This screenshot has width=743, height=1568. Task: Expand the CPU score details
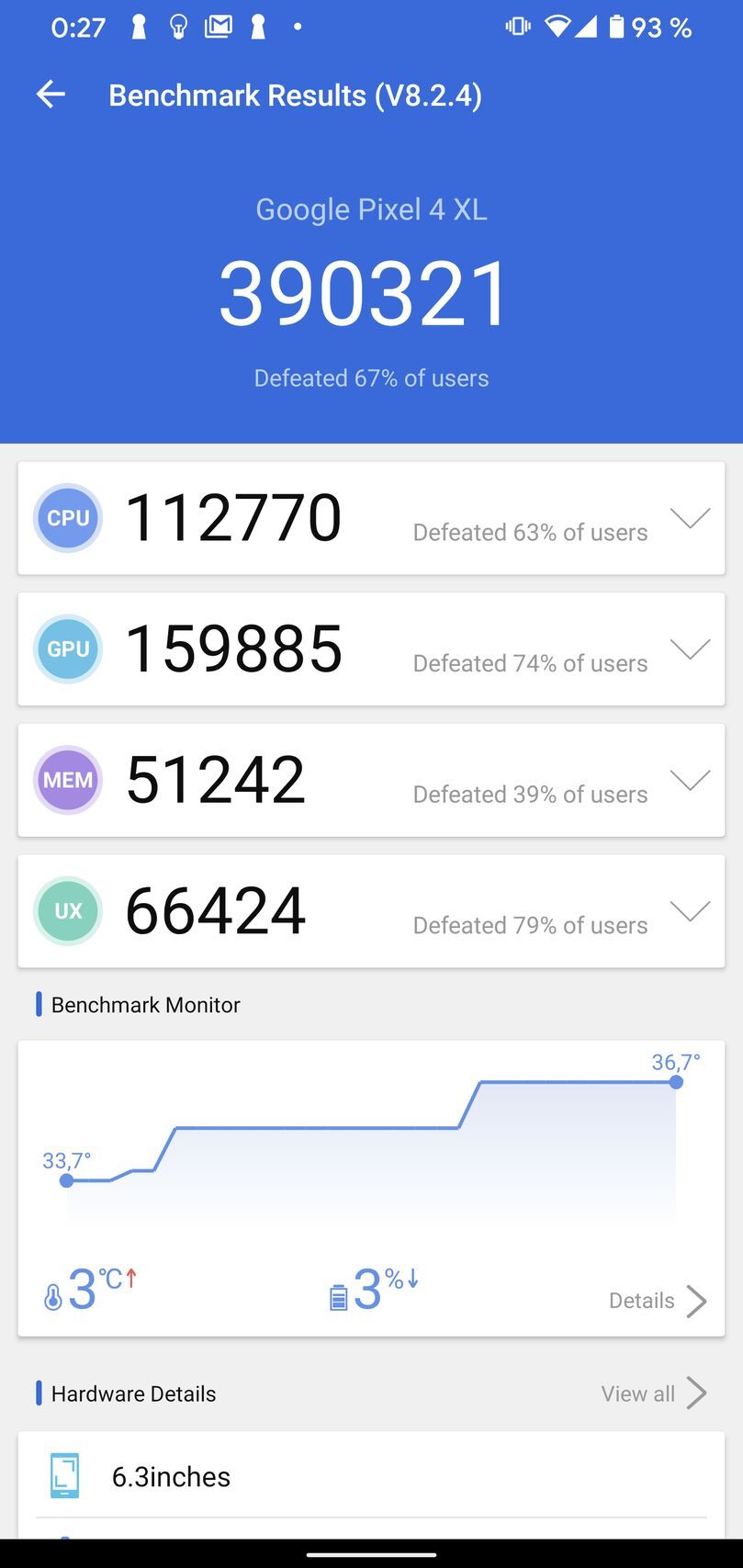tap(690, 518)
